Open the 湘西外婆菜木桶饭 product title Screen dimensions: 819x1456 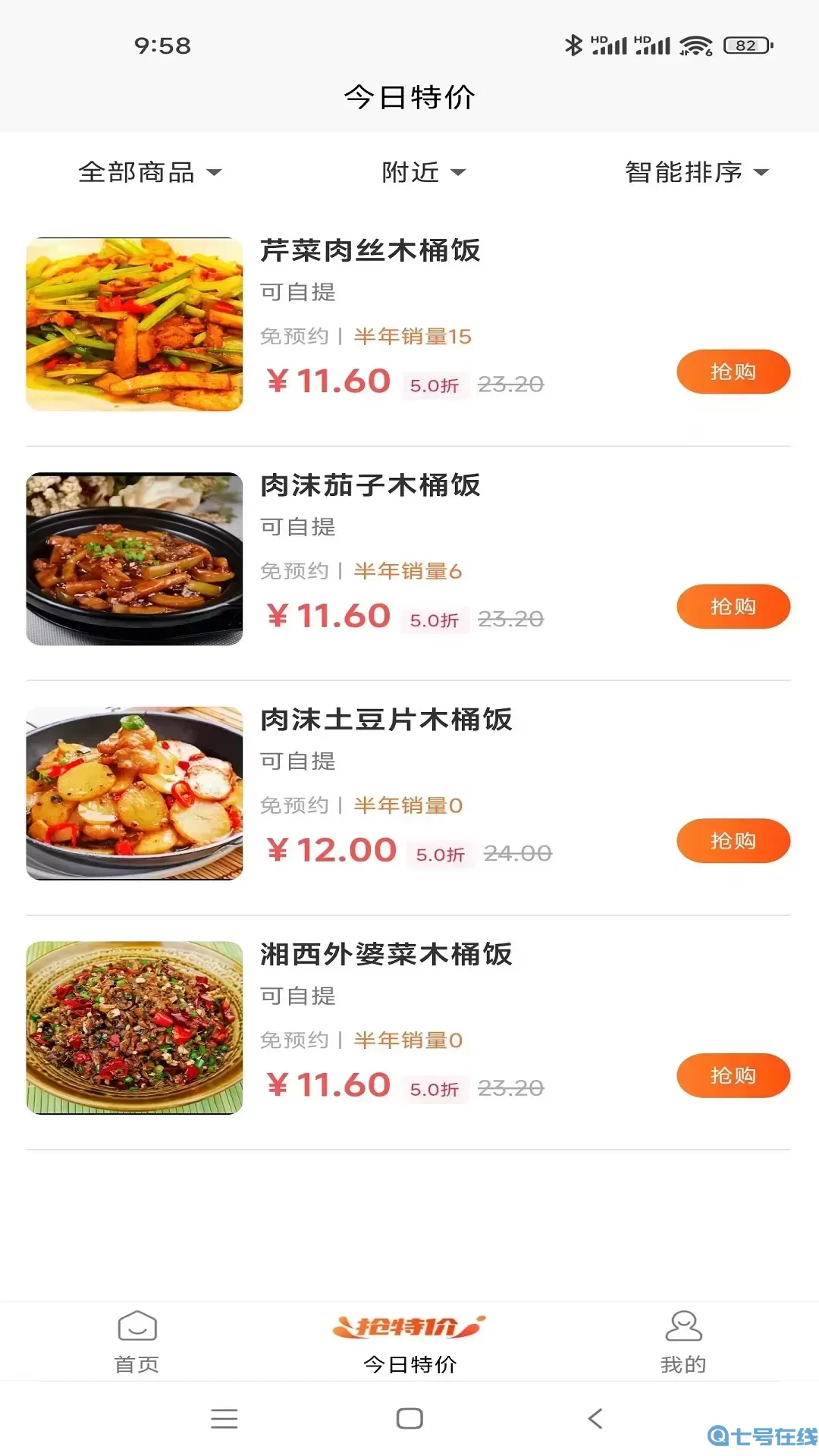point(386,955)
